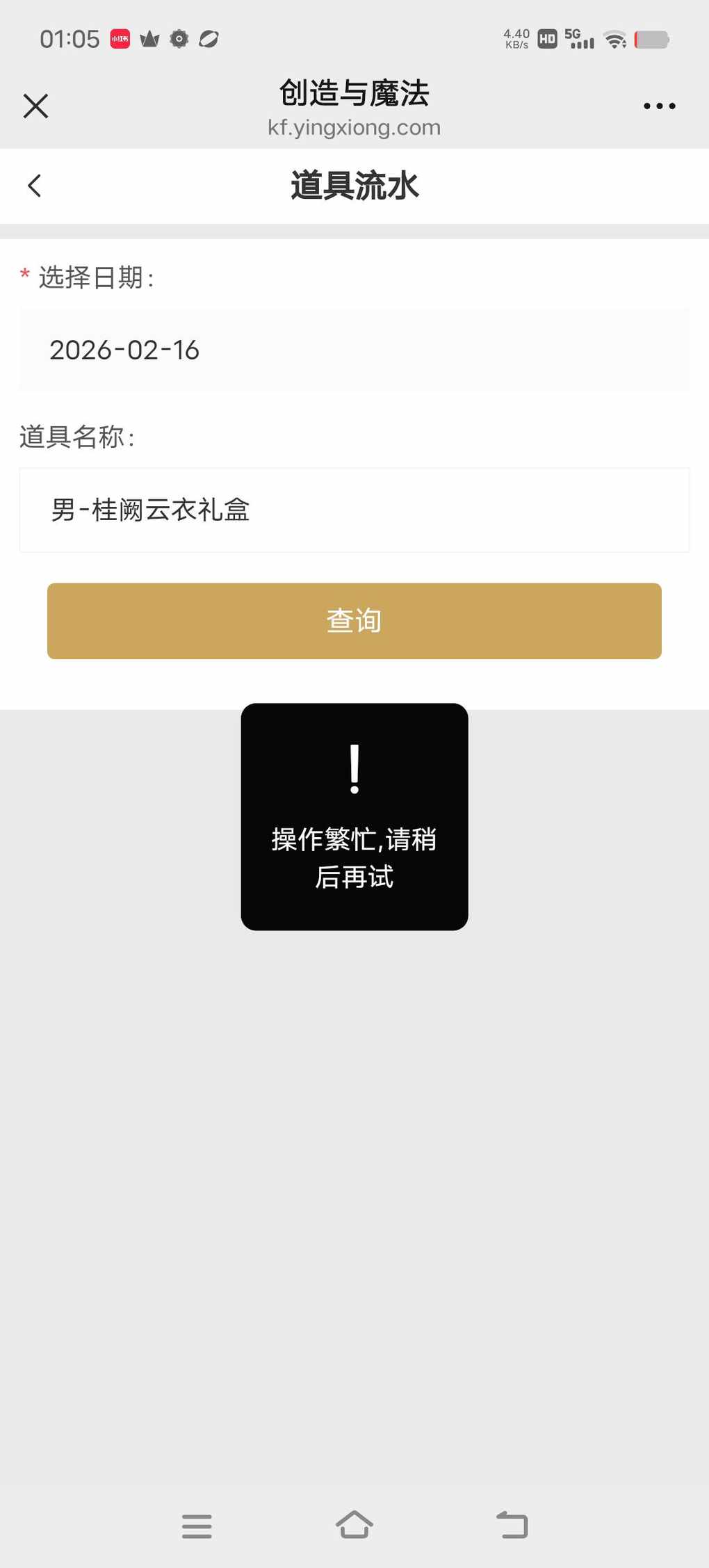Open the date picker showing 2026-02-16

click(x=354, y=350)
